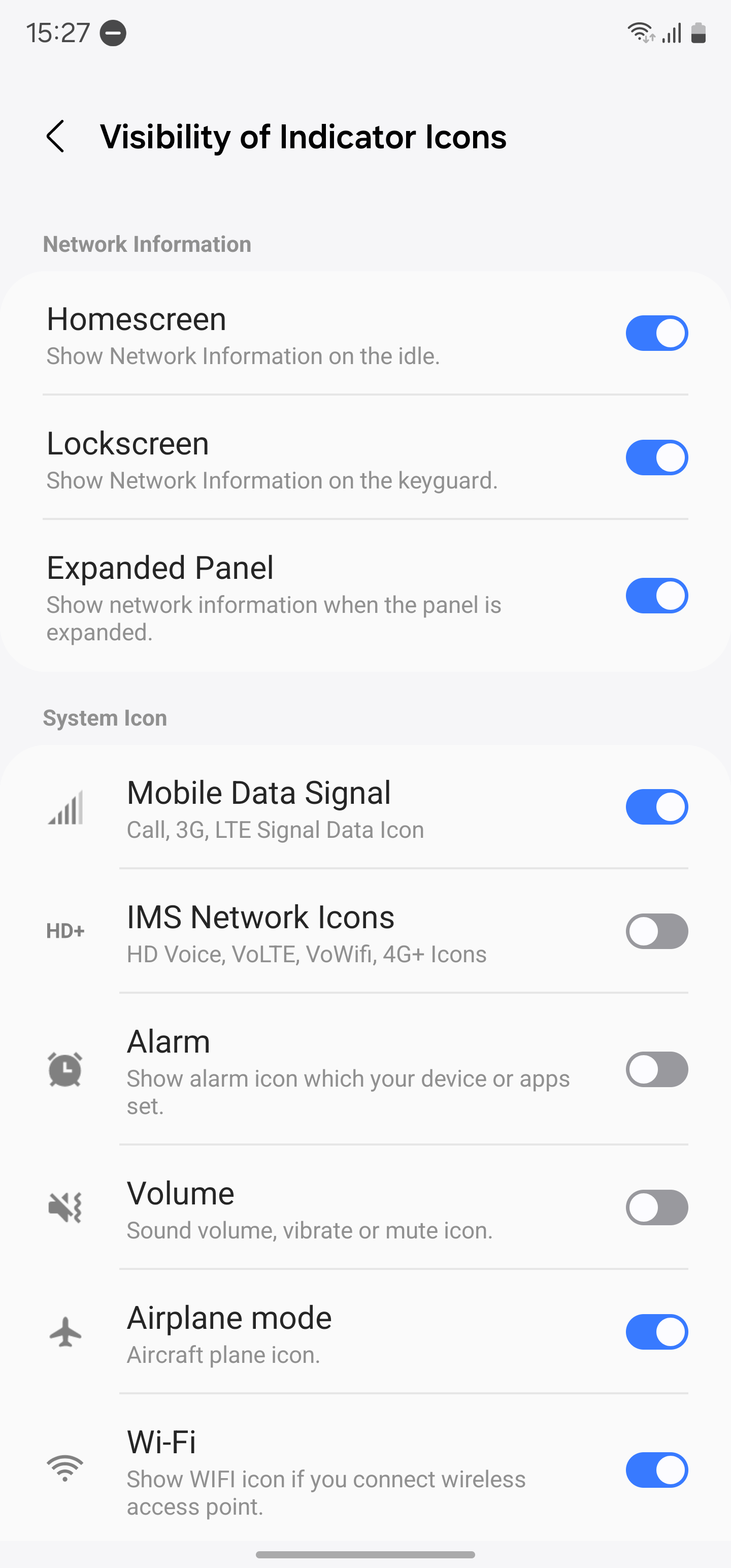The width and height of the screenshot is (731, 1568).
Task: Disable Lockscreen network information
Action: (x=656, y=458)
